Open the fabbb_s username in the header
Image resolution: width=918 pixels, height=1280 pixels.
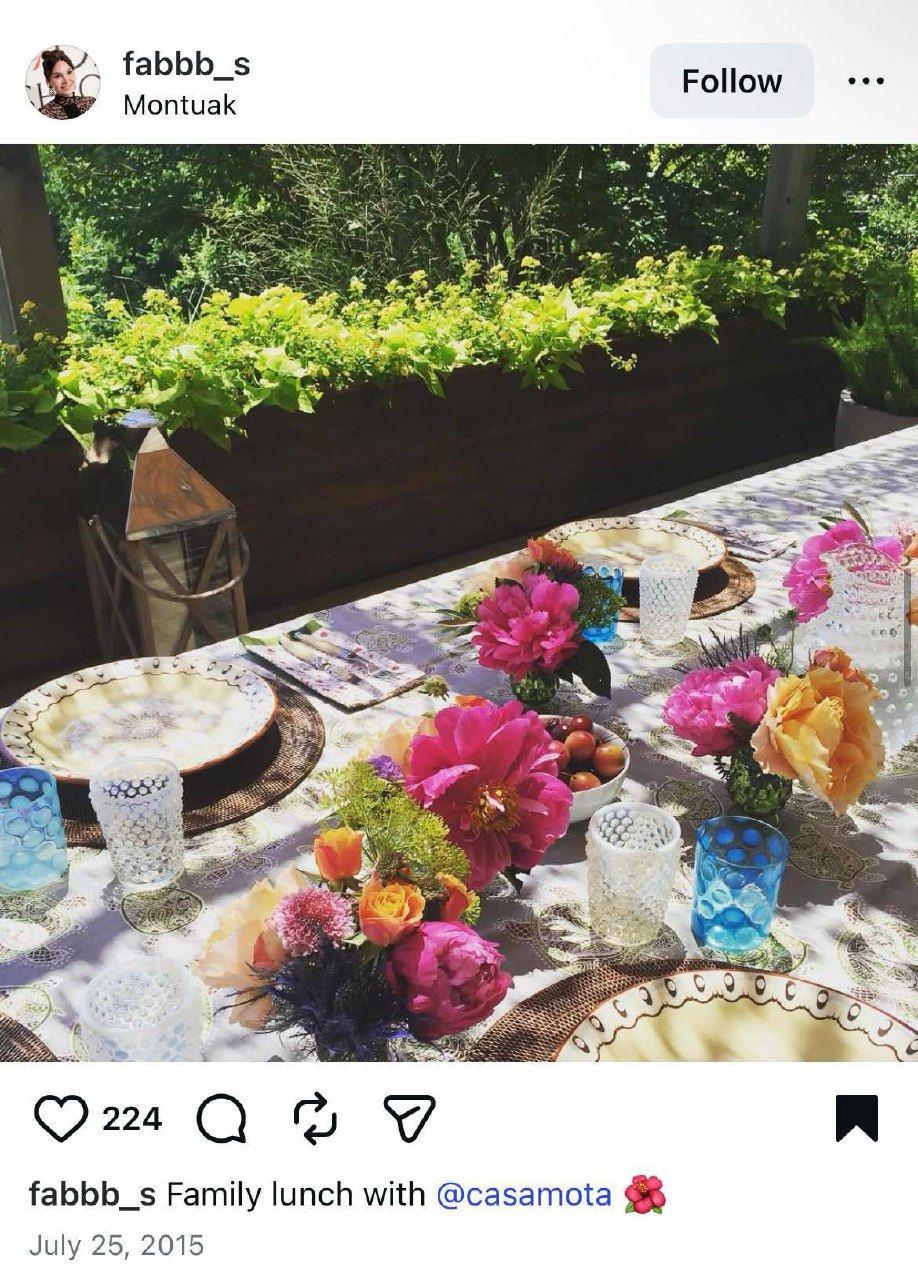click(x=186, y=65)
